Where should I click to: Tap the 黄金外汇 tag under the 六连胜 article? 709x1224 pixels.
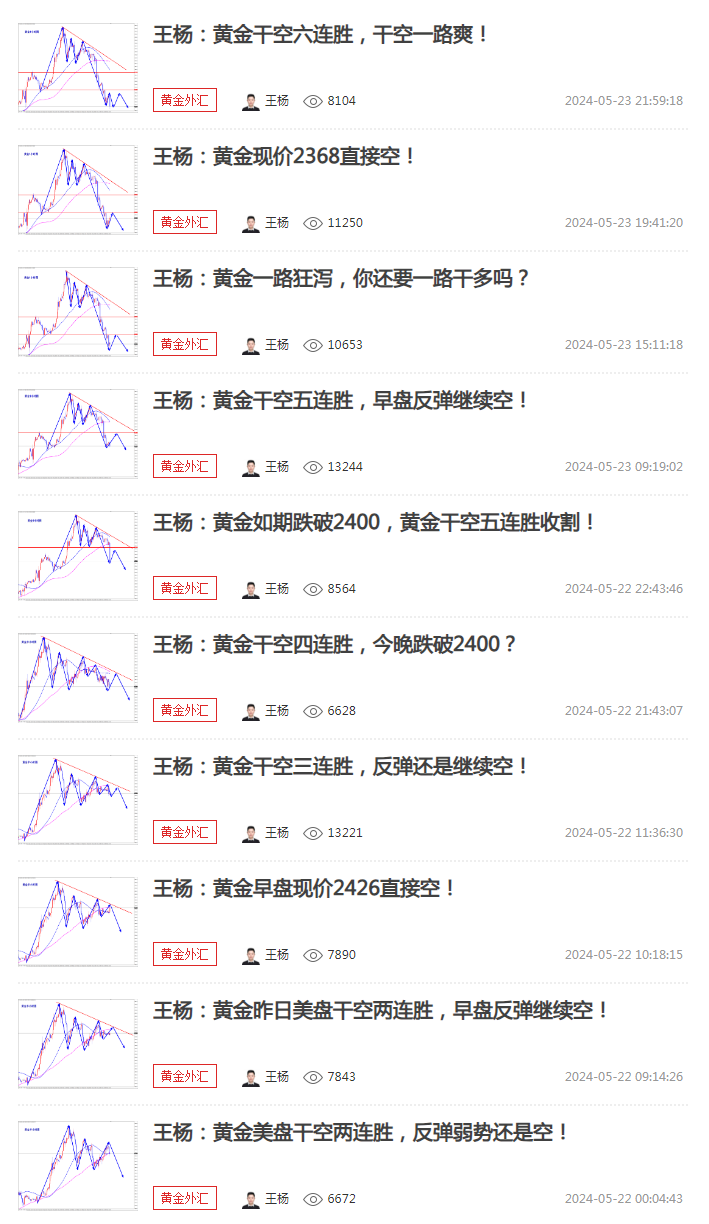coord(185,100)
